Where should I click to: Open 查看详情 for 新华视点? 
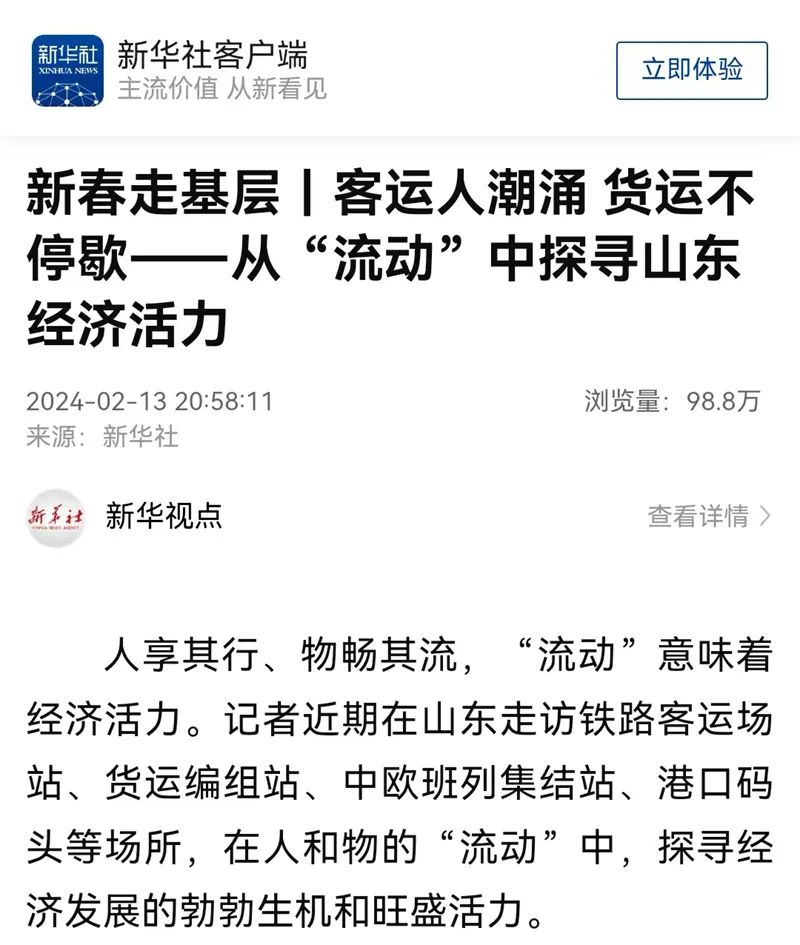(708, 516)
